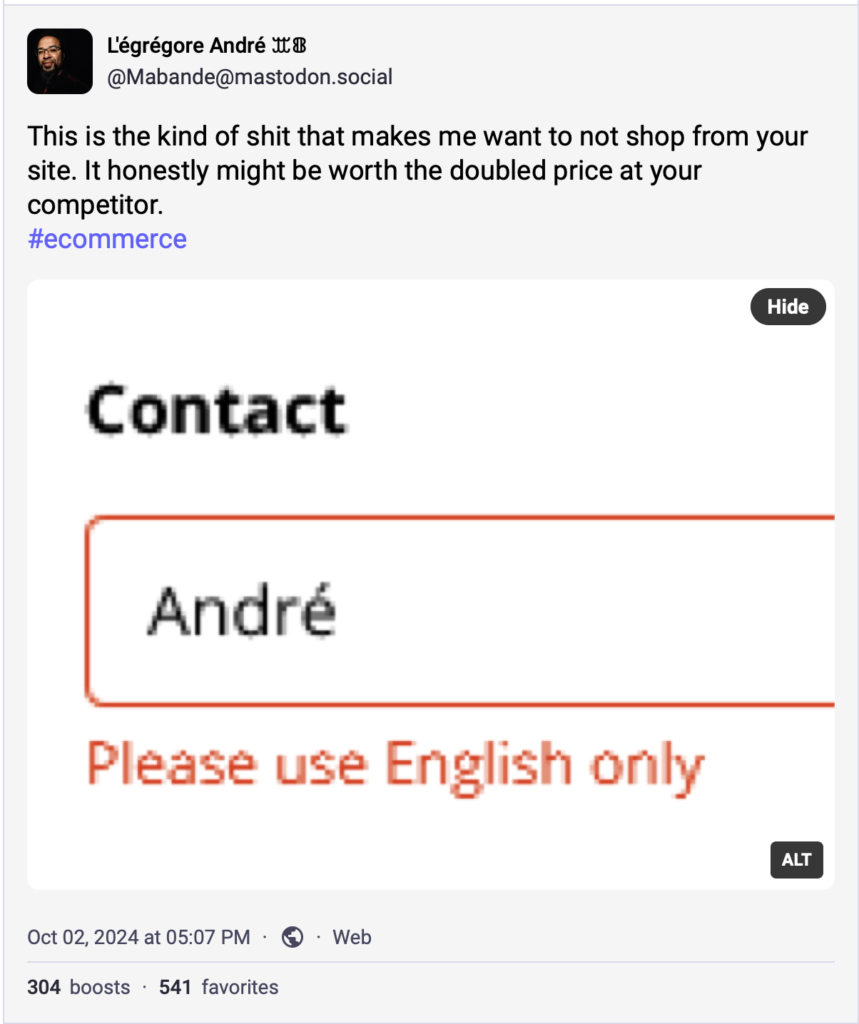The width and height of the screenshot is (859, 1024).
Task: View the 541 favorites list
Action: 218,987
